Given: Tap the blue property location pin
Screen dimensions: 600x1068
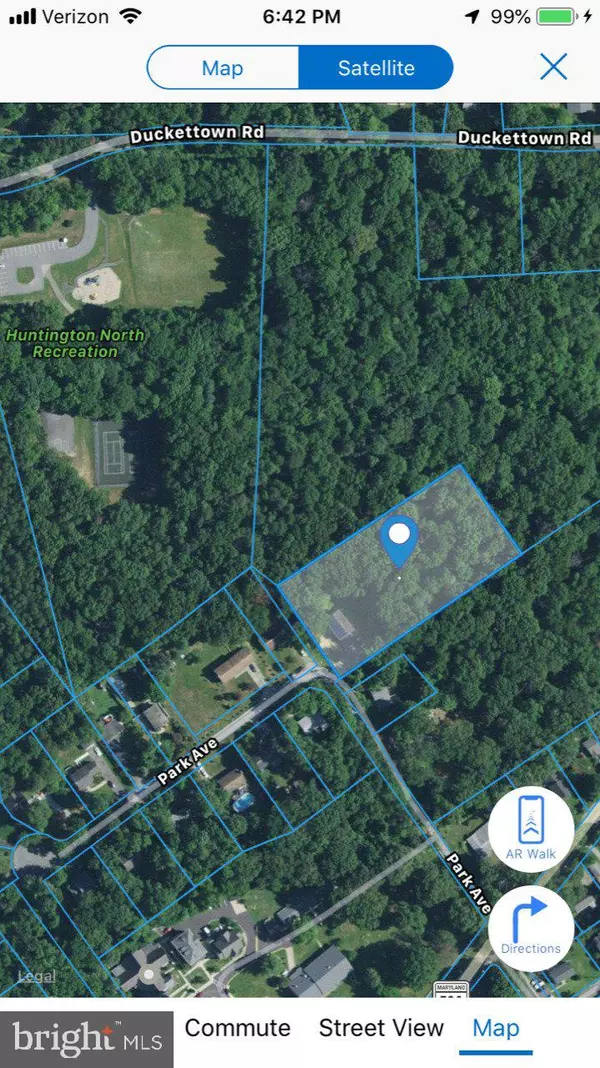Looking at the screenshot, I should pos(399,540).
